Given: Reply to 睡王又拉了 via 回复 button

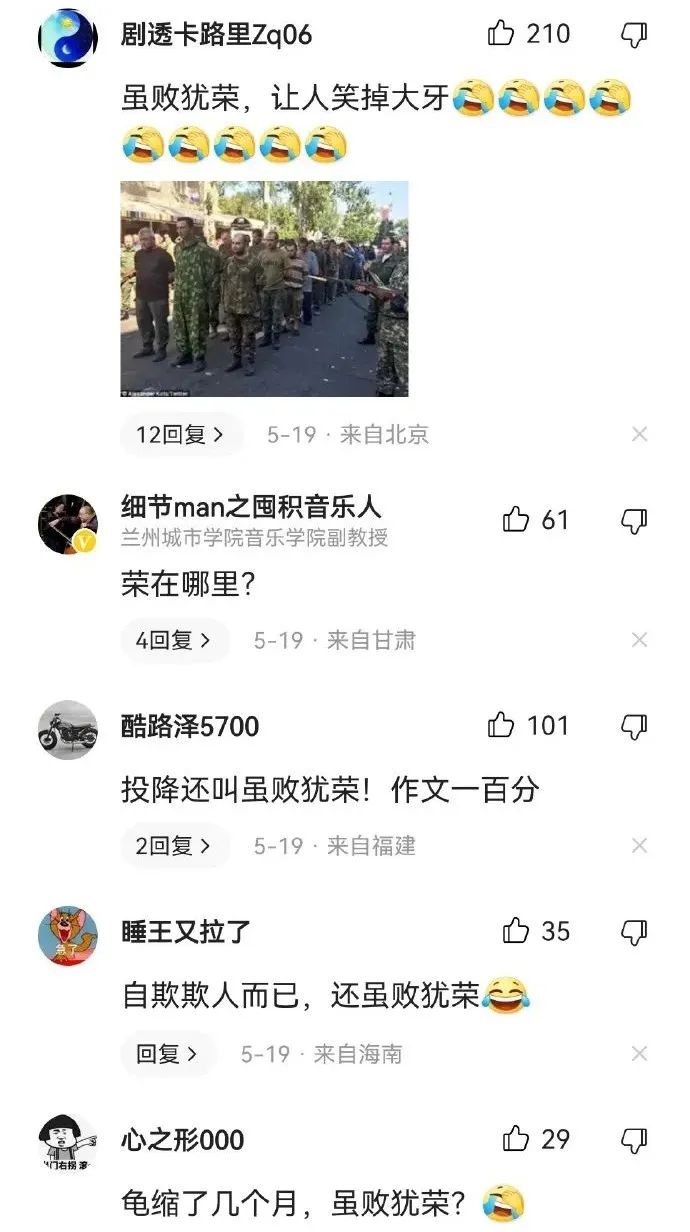Looking at the screenshot, I should [168, 1054].
